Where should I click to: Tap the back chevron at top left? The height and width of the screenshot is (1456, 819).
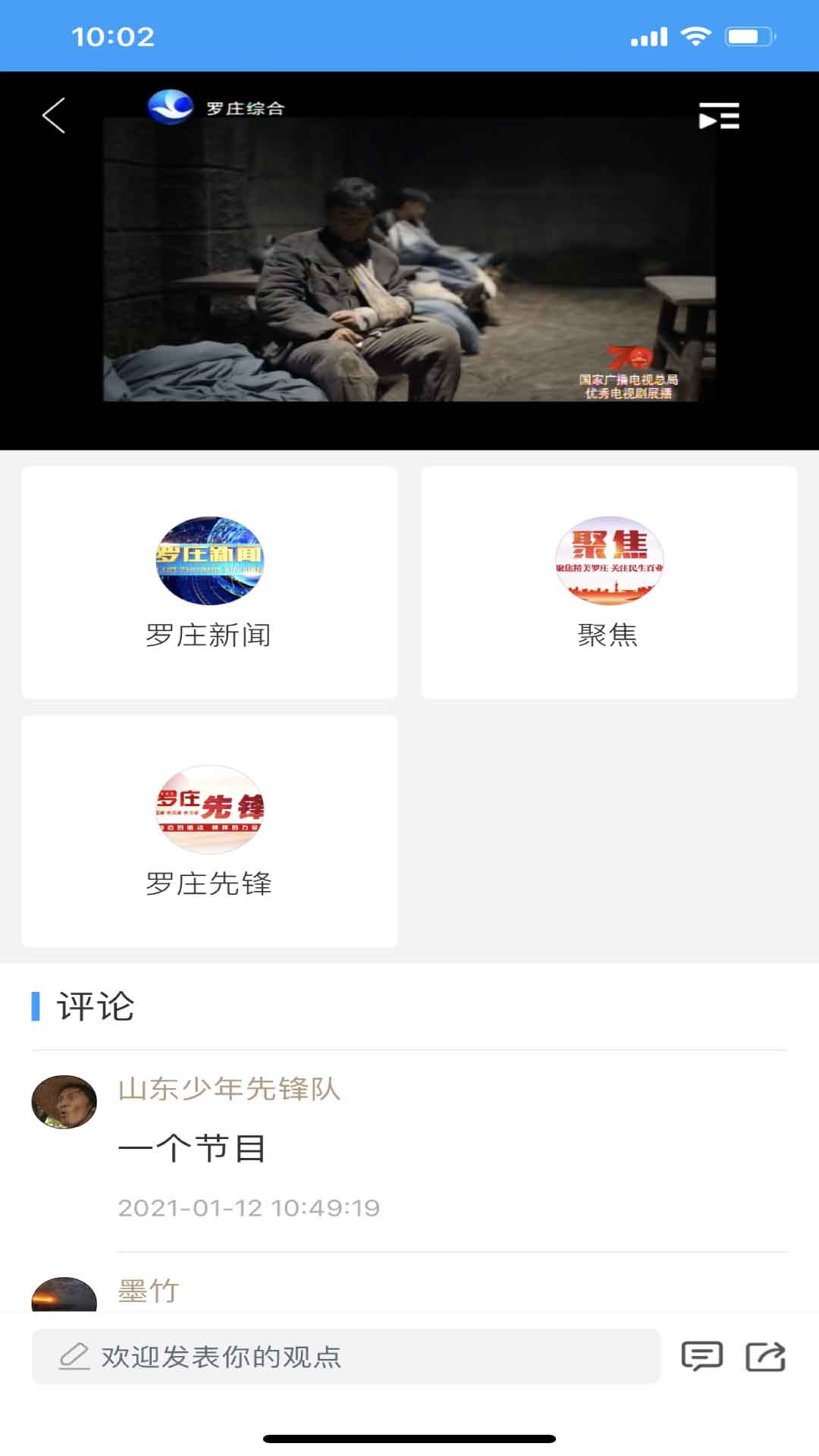52,115
